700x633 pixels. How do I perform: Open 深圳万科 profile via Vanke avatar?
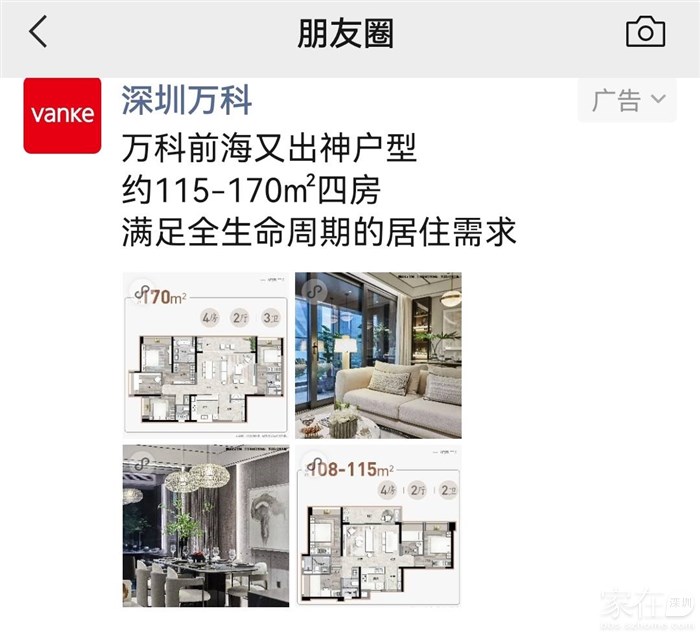pyautogui.click(x=62, y=115)
